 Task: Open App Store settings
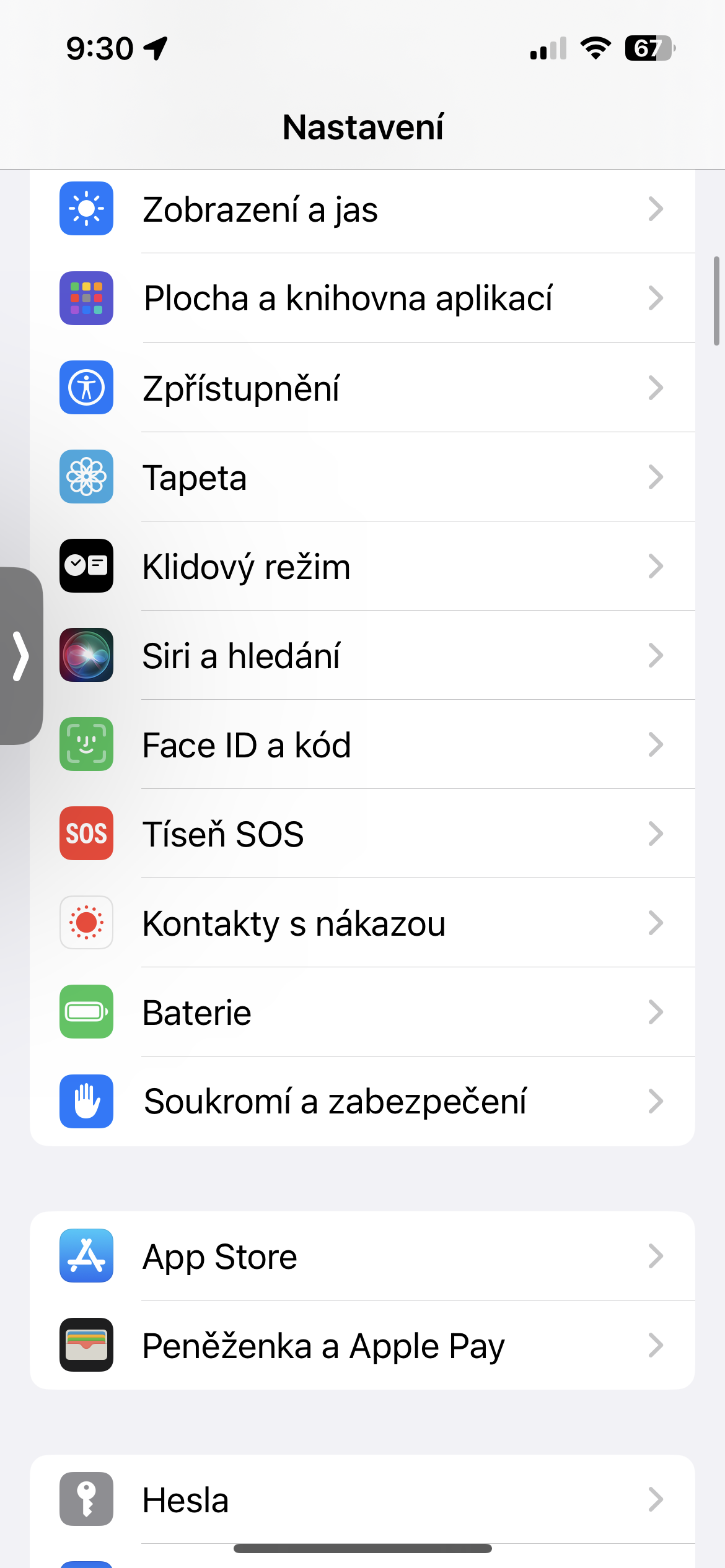pos(362,1256)
